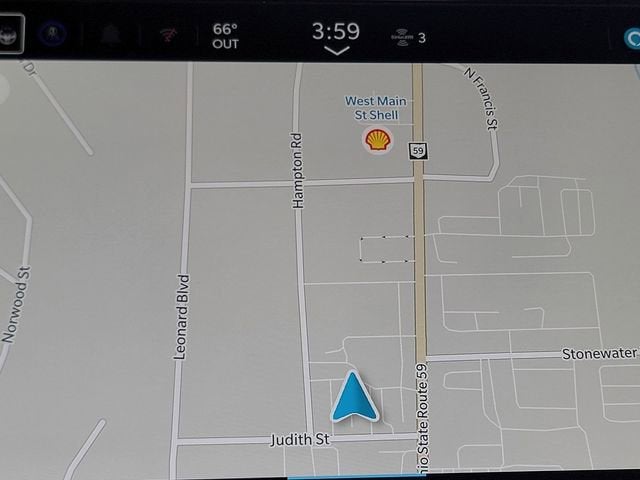
Task: Open the driver profile icon in the top bar
Action: 48,35
